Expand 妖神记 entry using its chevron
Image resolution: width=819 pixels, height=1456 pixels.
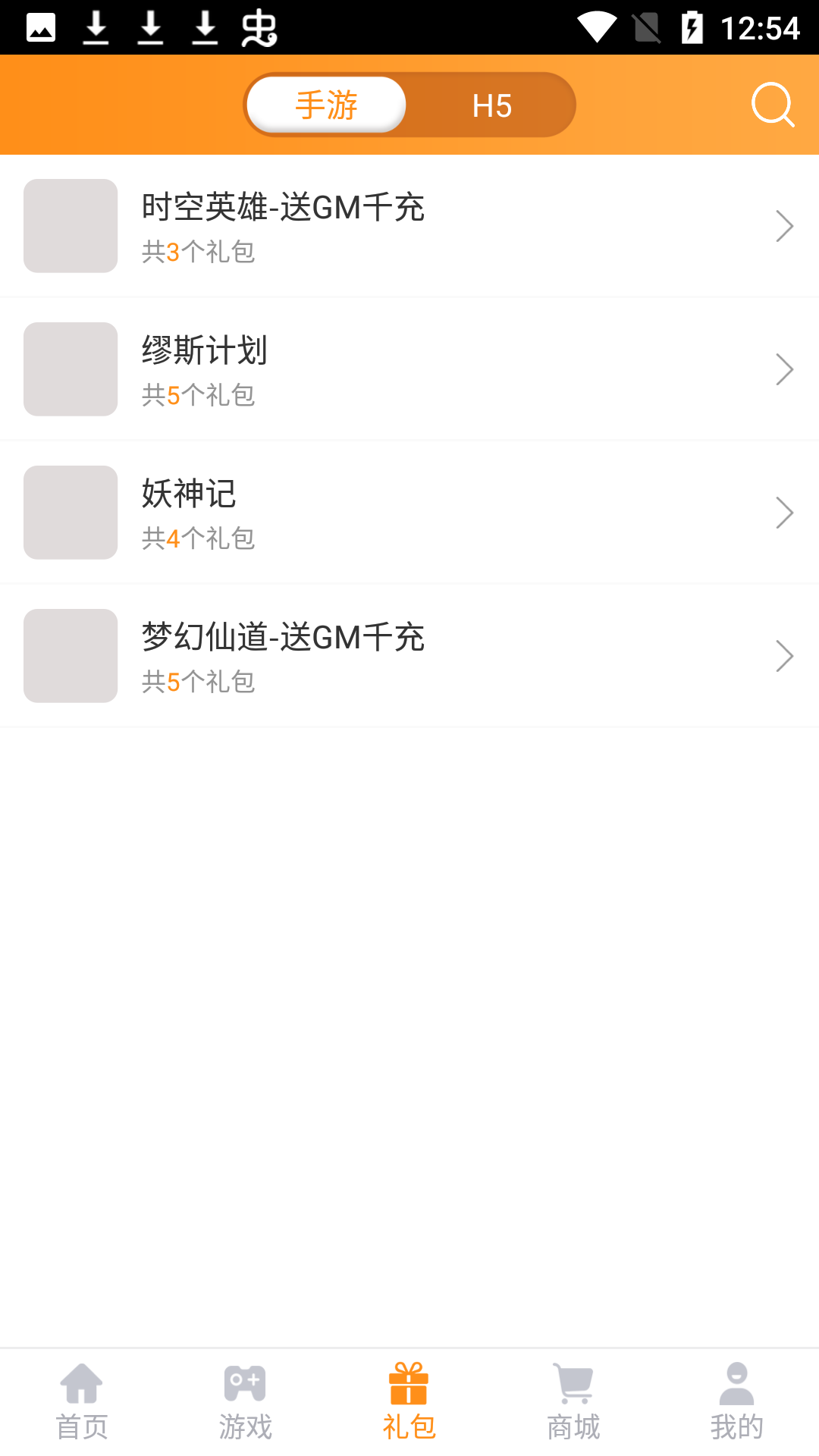pyautogui.click(x=785, y=512)
